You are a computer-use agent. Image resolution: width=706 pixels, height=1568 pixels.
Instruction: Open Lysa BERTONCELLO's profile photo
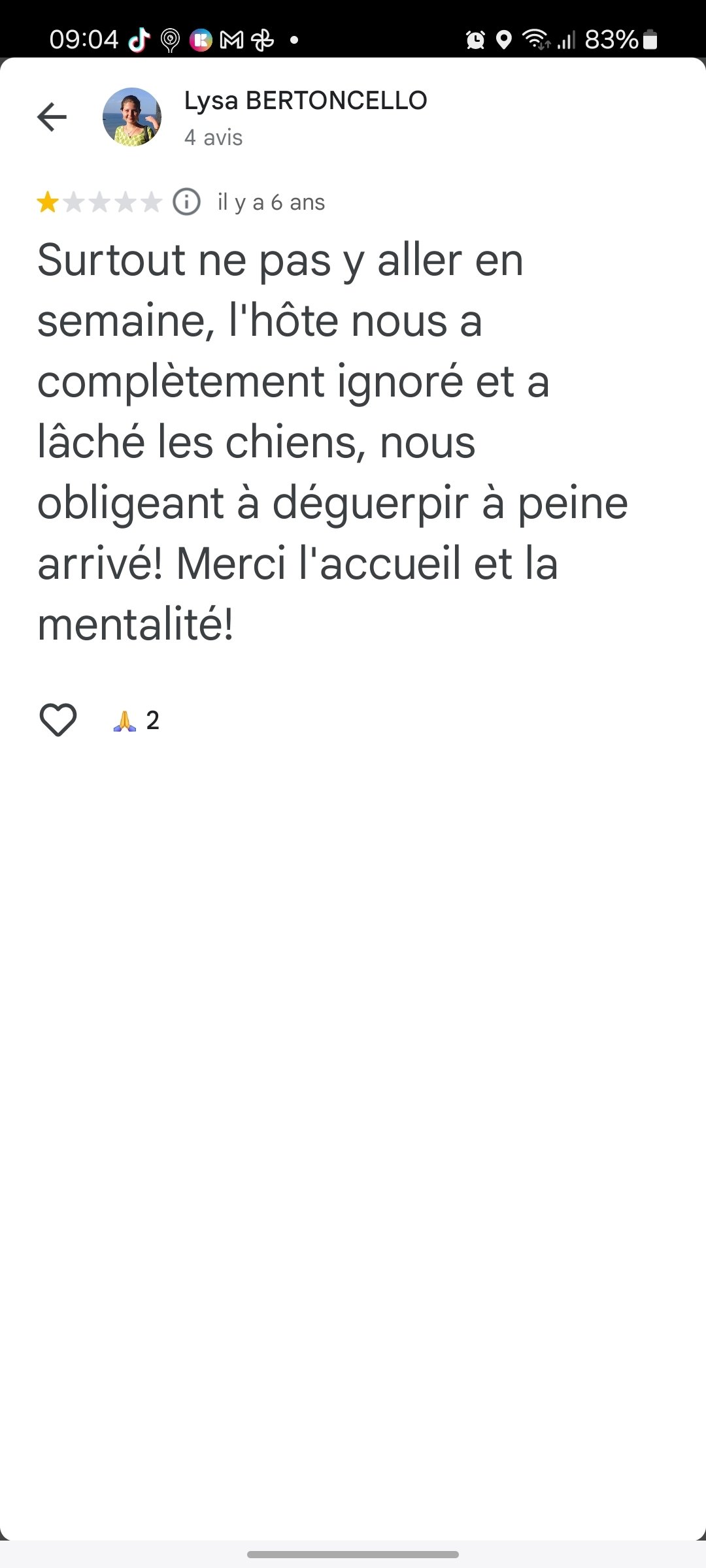132,117
